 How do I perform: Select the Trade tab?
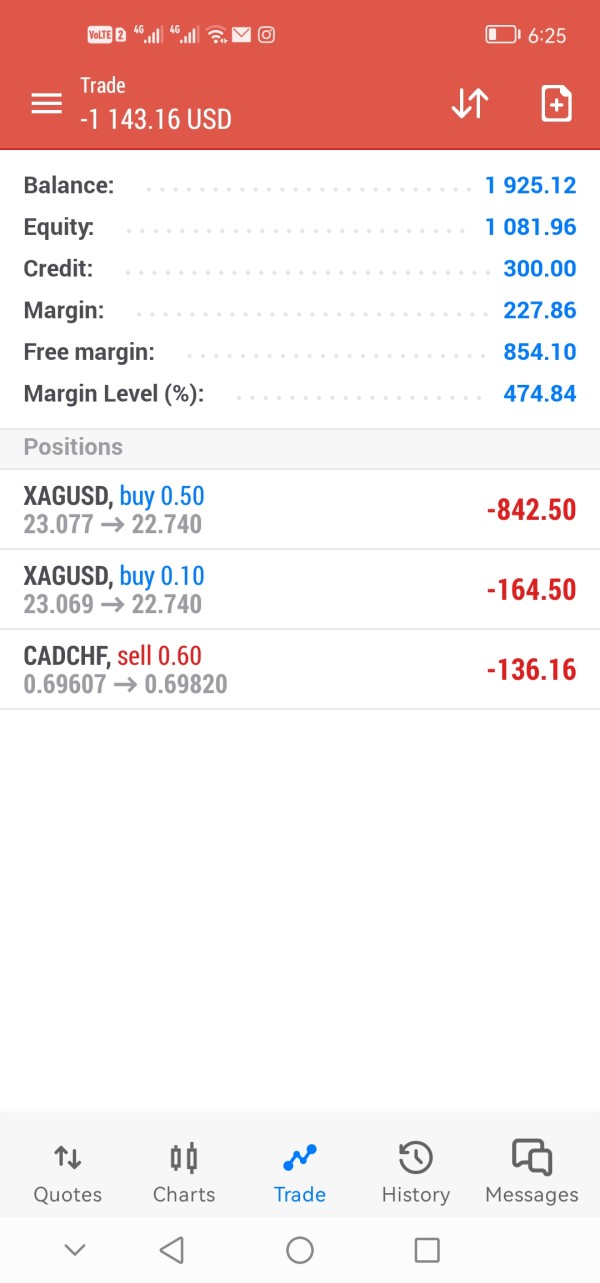pyautogui.click(x=300, y=1173)
